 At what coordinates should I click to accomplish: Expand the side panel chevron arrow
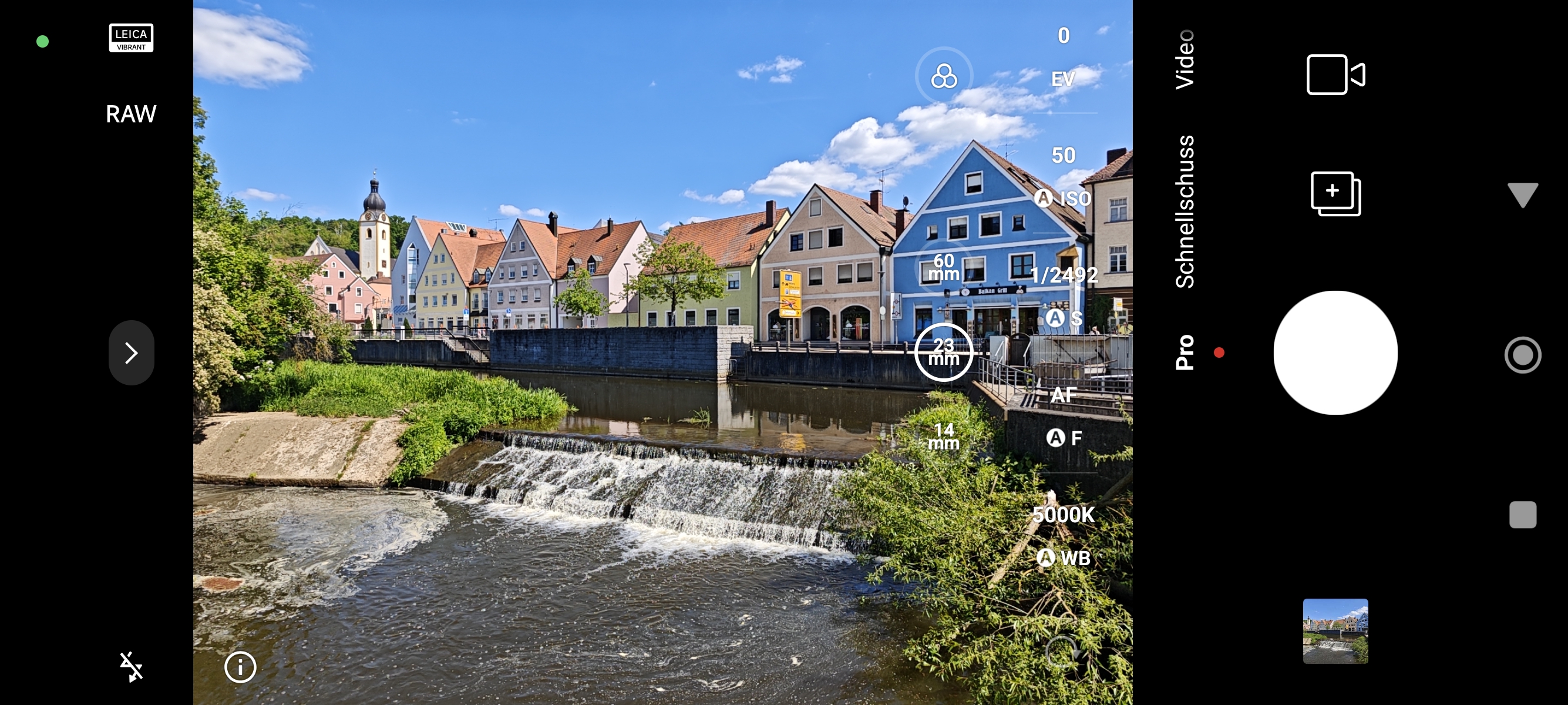131,352
